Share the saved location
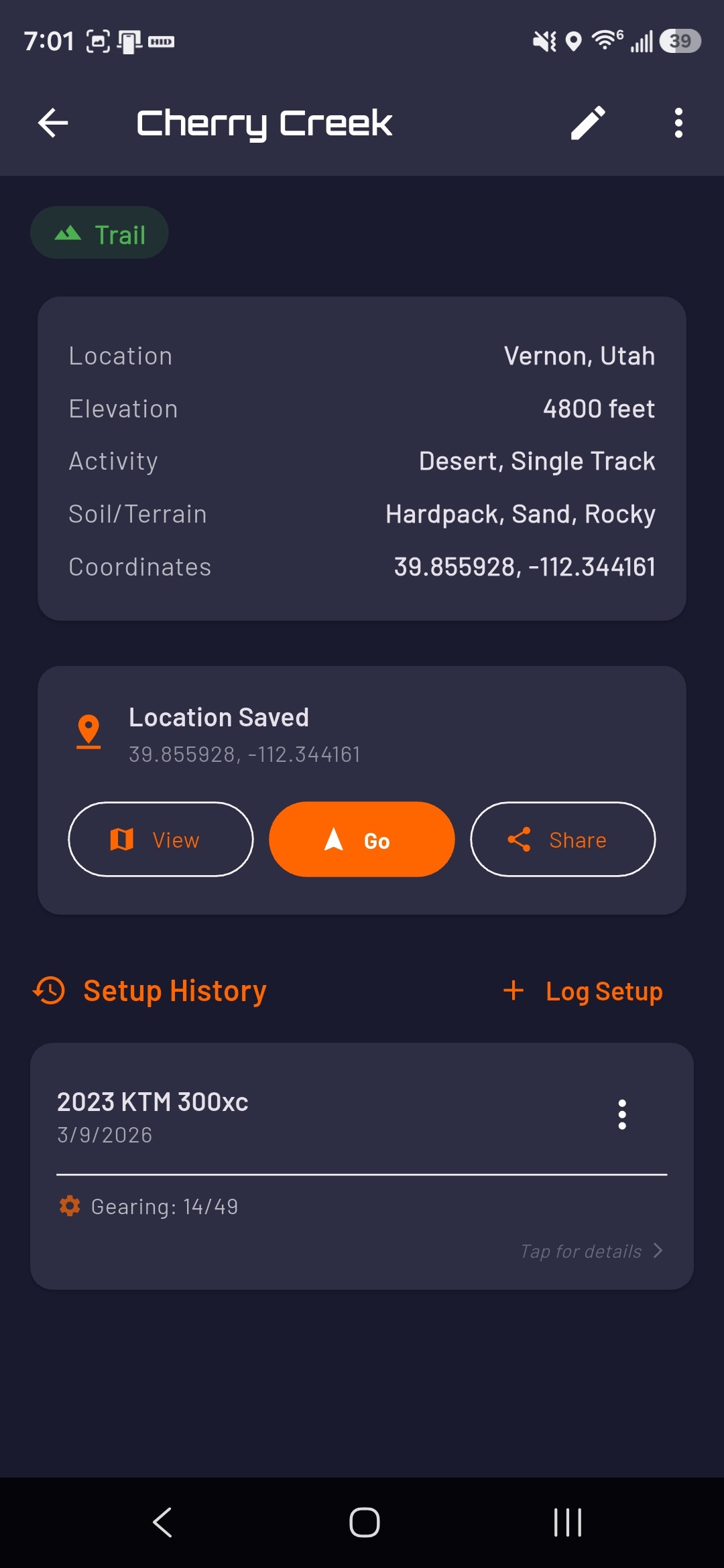The height and width of the screenshot is (1568, 724). pos(562,840)
